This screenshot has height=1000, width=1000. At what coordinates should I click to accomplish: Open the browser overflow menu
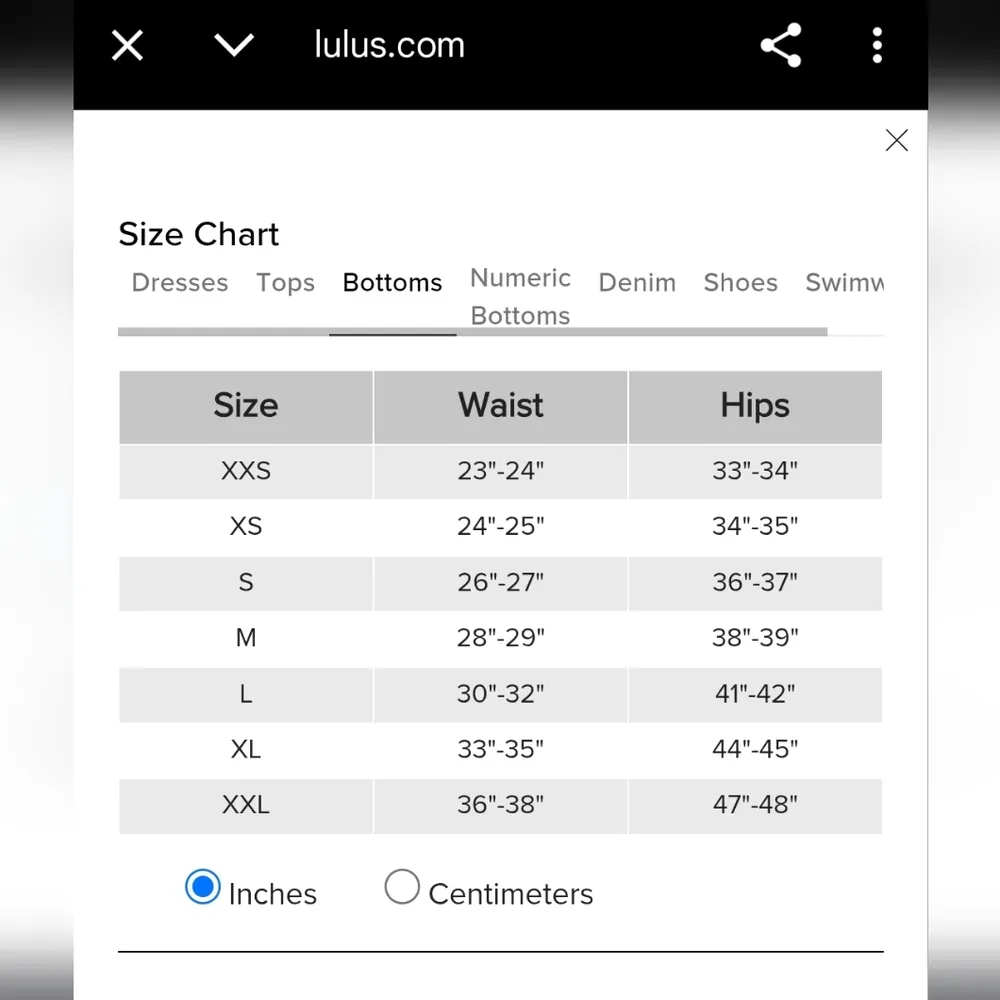(x=877, y=45)
